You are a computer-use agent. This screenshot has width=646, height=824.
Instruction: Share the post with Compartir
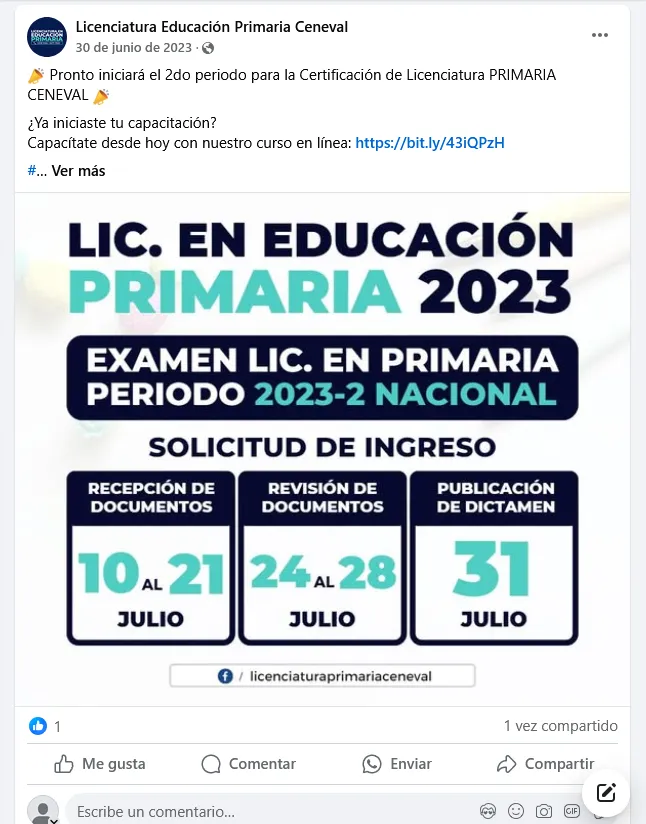(545, 764)
